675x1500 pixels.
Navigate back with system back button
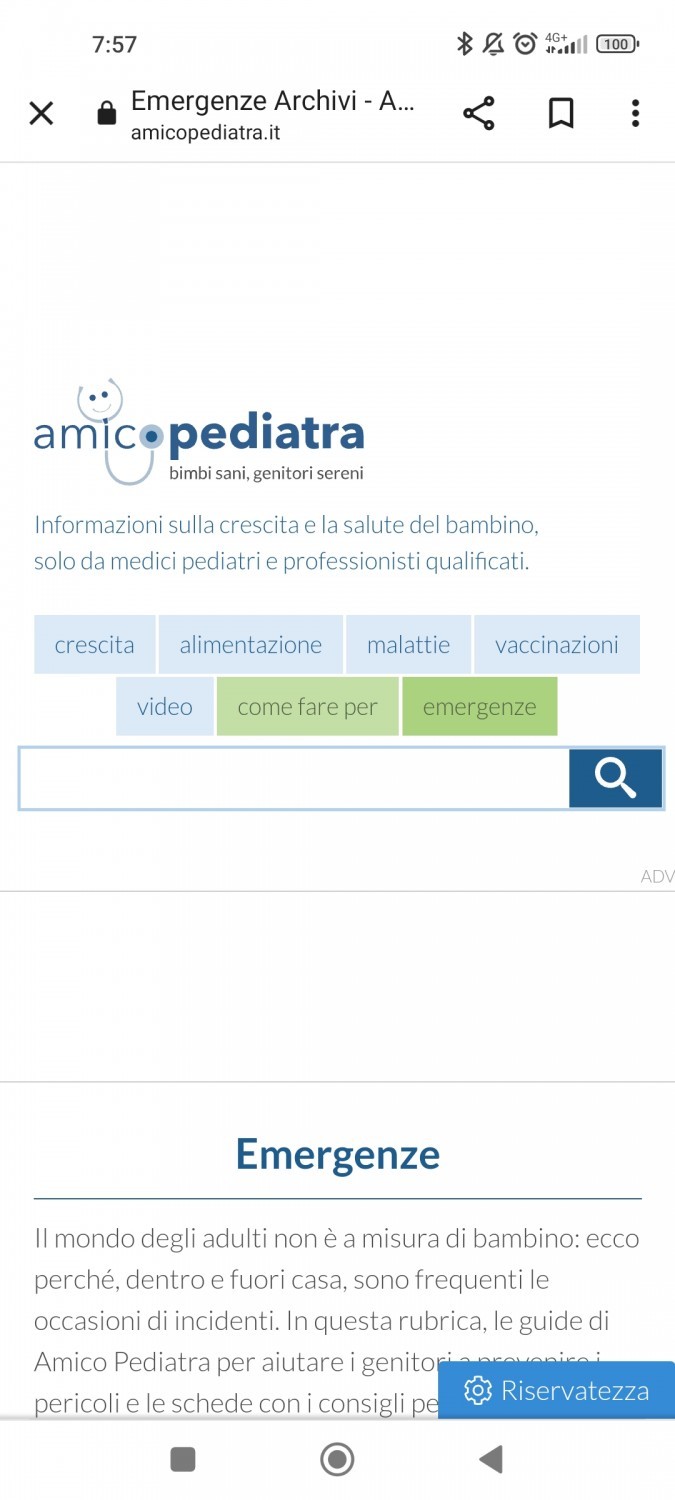(490, 1460)
